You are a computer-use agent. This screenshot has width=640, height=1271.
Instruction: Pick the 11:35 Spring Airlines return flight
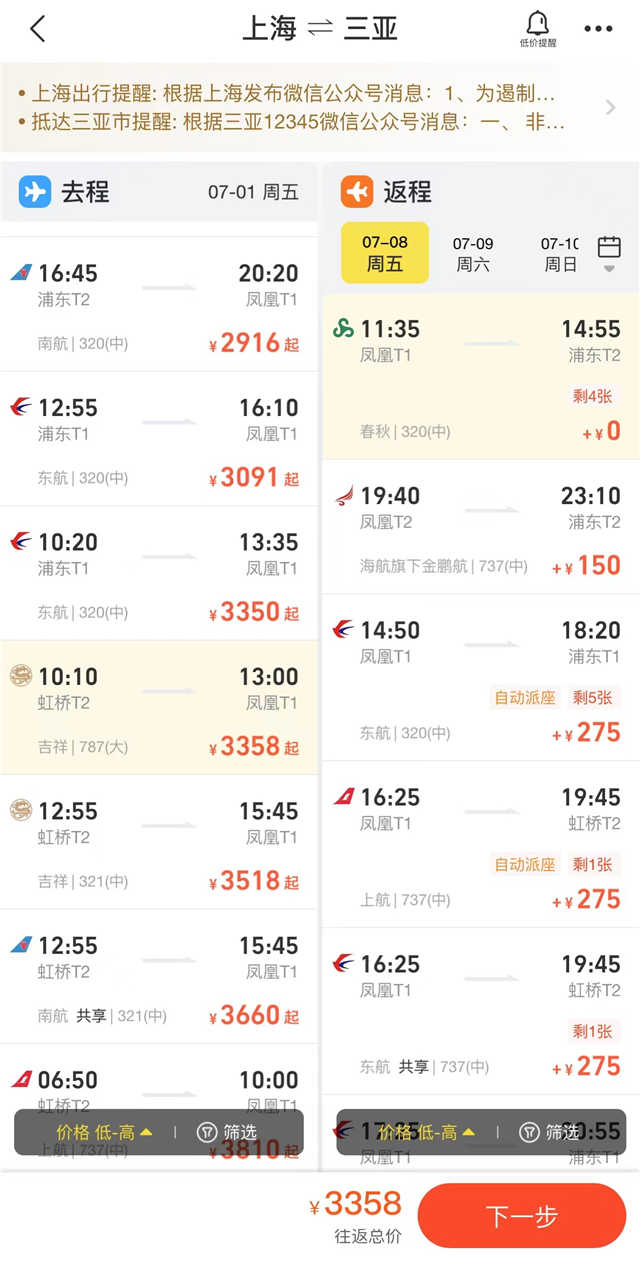[x=481, y=377]
